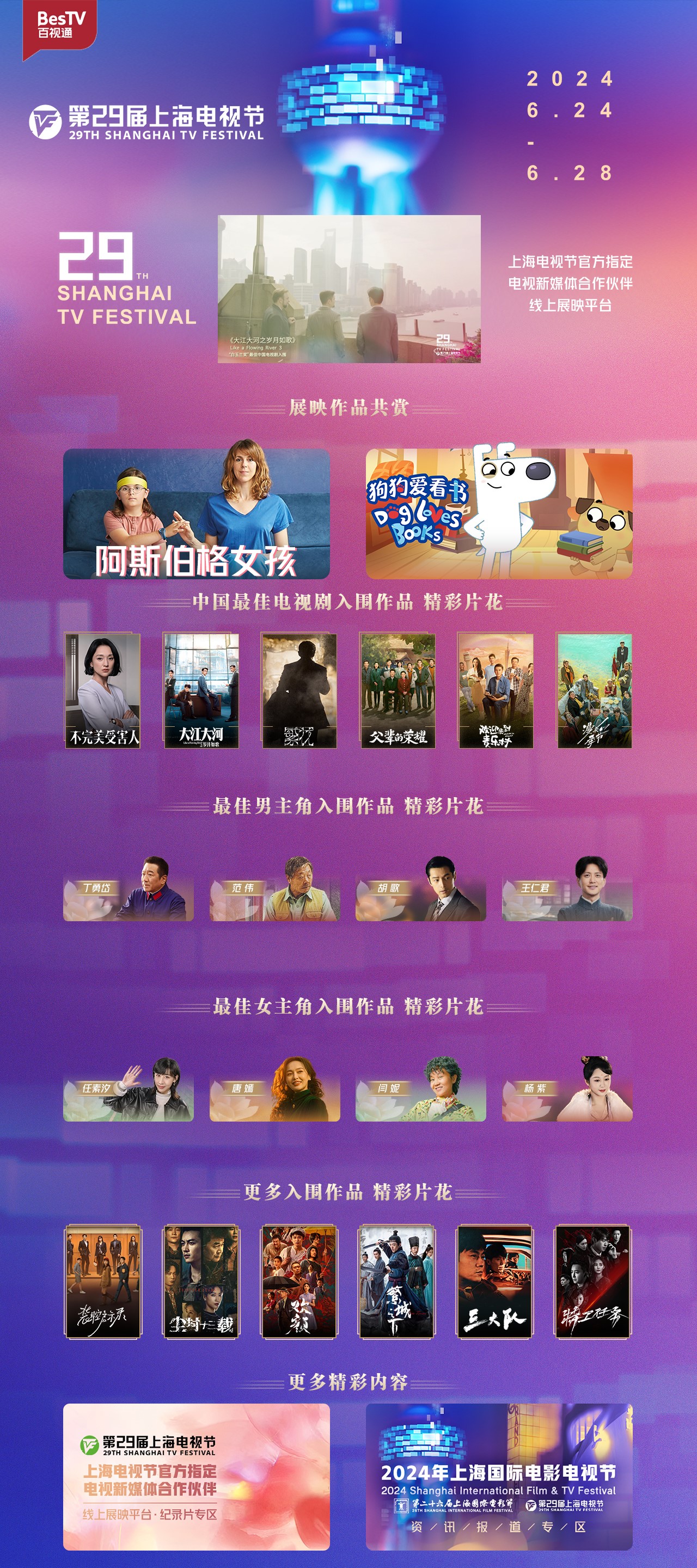Open the 父辈的荣耀 poster

398,690
